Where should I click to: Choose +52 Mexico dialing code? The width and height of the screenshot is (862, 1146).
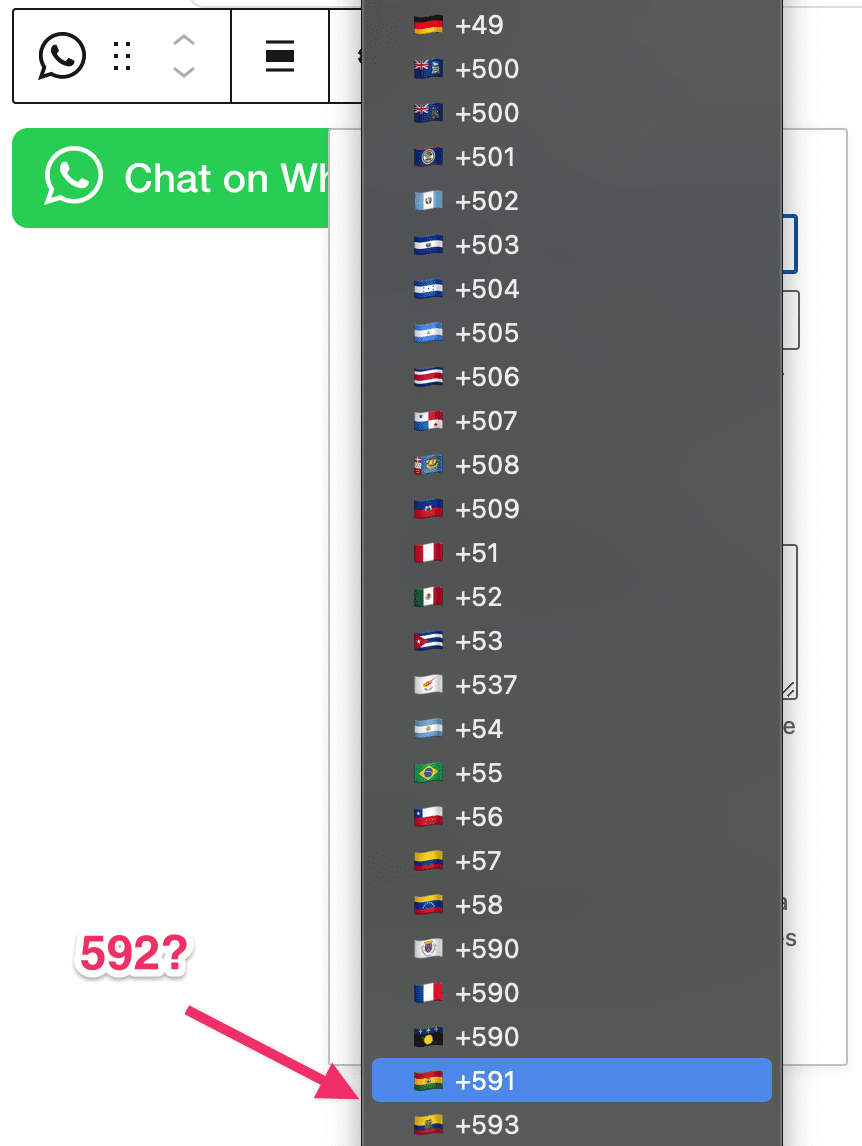(x=476, y=597)
